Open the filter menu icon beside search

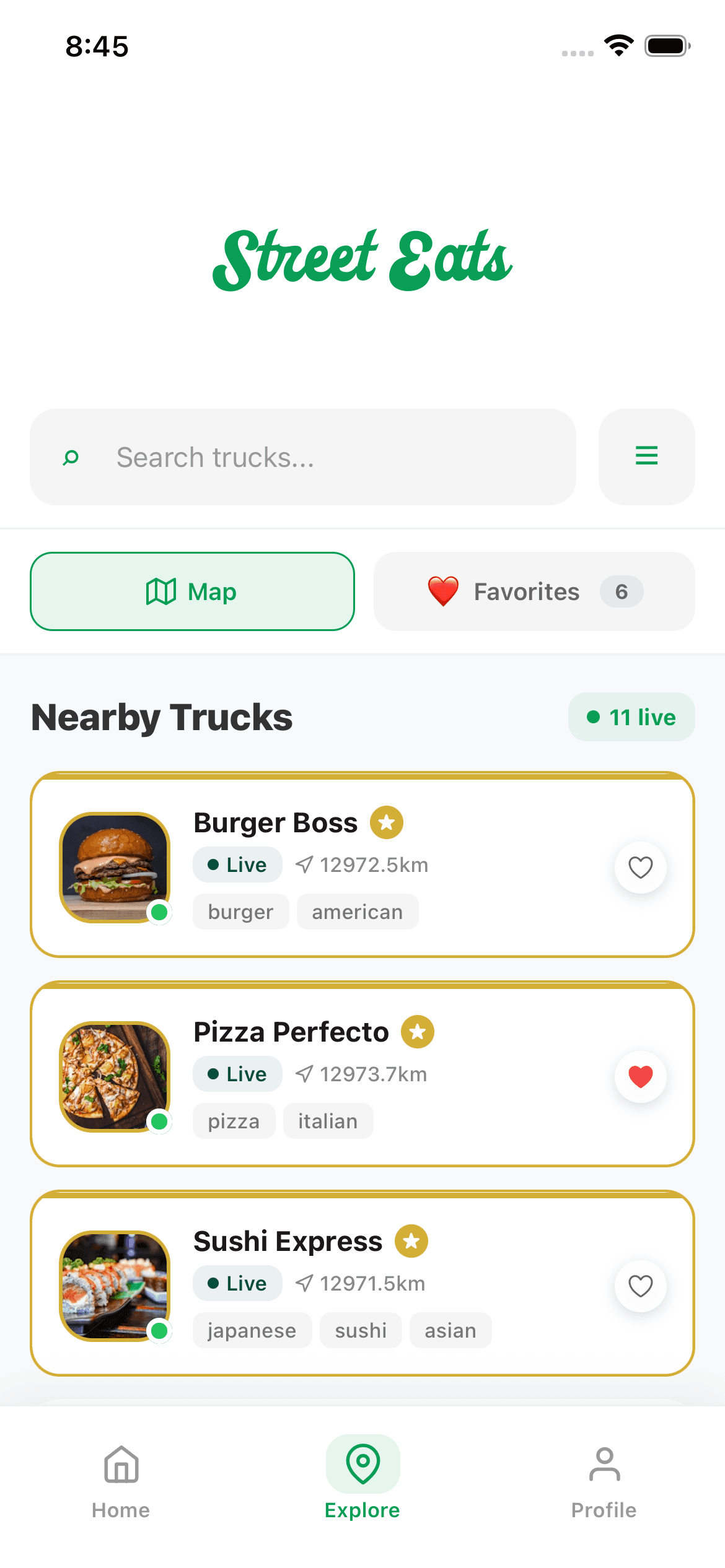tap(646, 456)
